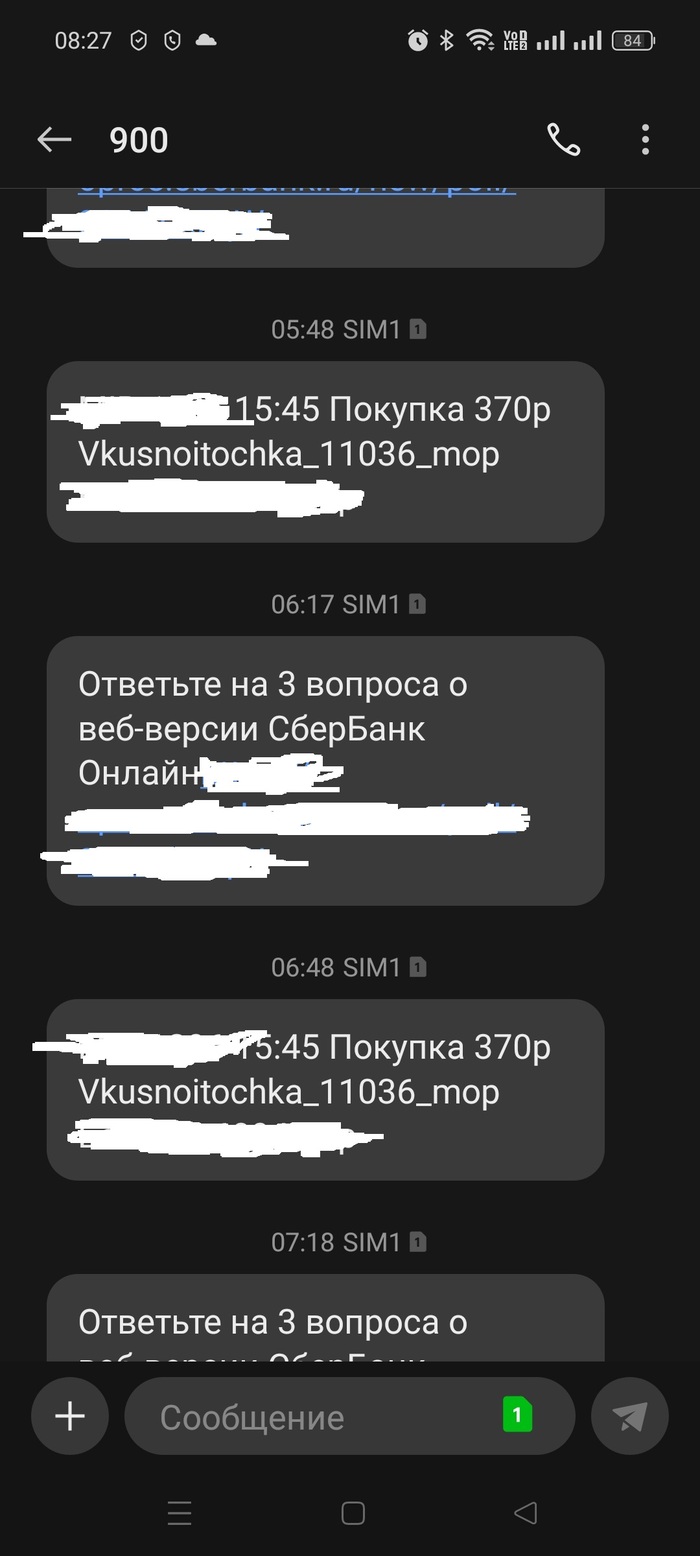The width and height of the screenshot is (700, 1556).
Task: Open the three-dot overflow menu
Action: pyautogui.click(x=645, y=140)
